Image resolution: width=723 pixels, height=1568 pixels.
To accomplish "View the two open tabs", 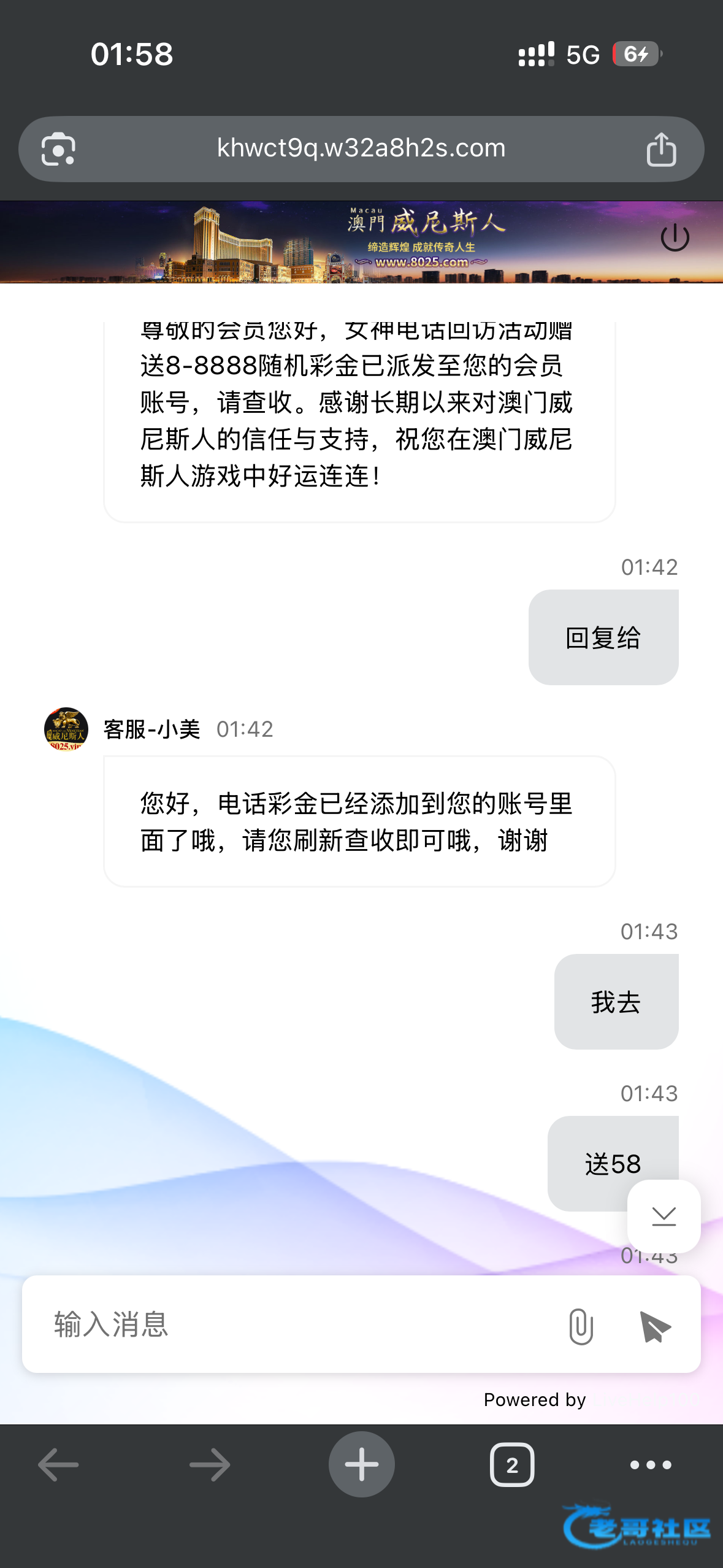I will 512,1464.
